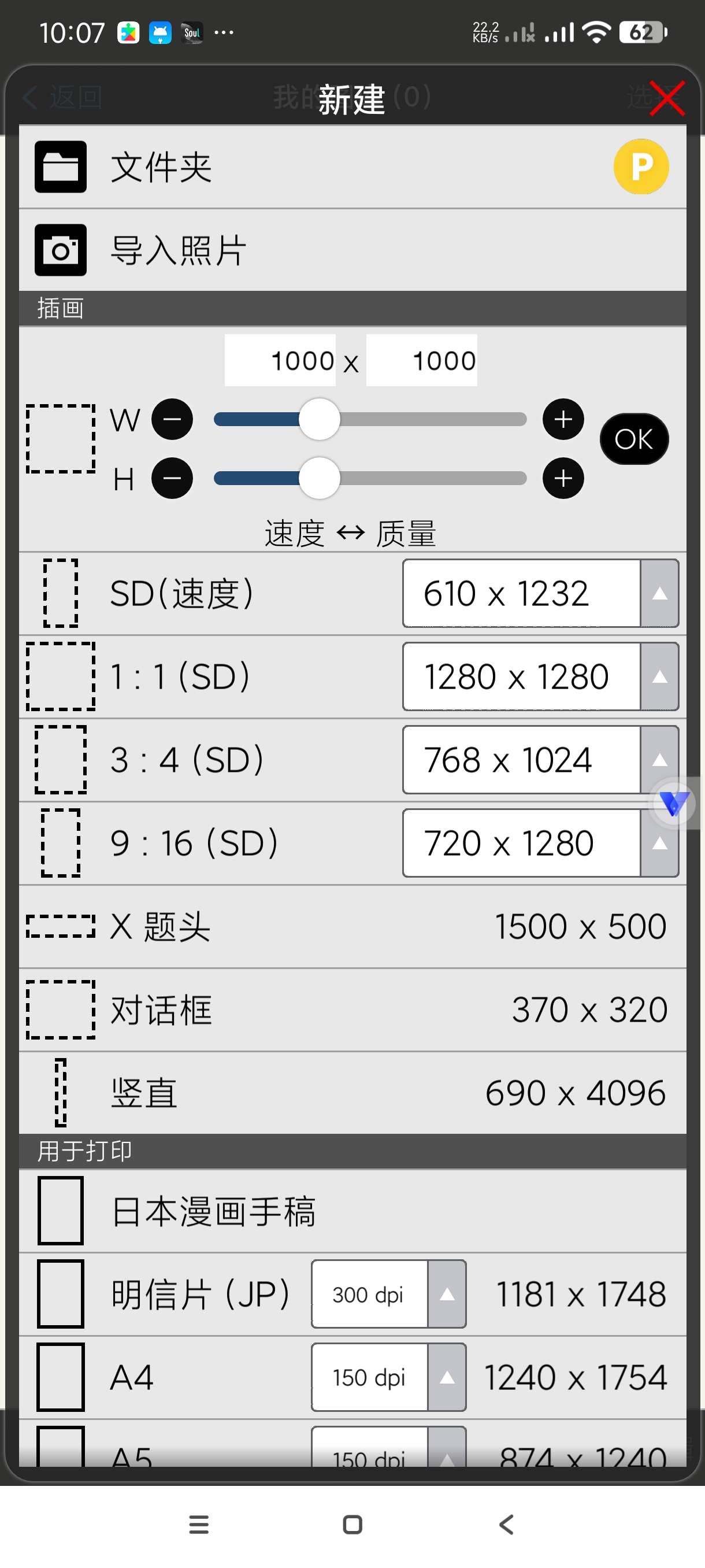The width and height of the screenshot is (705, 1568).
Task: Expand the 1280 x 1280 size dropdown
Action: click(x=659, y=677)
